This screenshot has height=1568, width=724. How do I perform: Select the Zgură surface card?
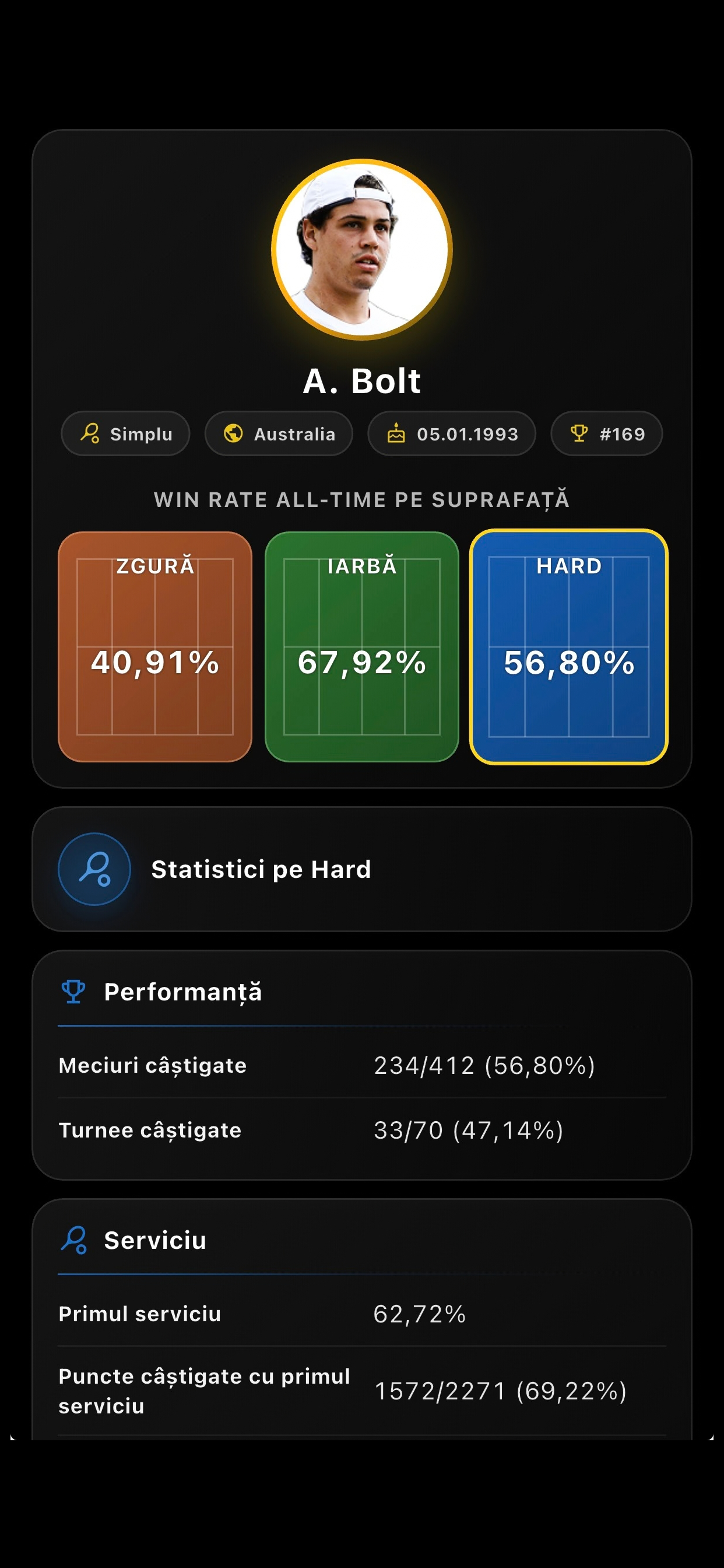(x=154, y=646)
